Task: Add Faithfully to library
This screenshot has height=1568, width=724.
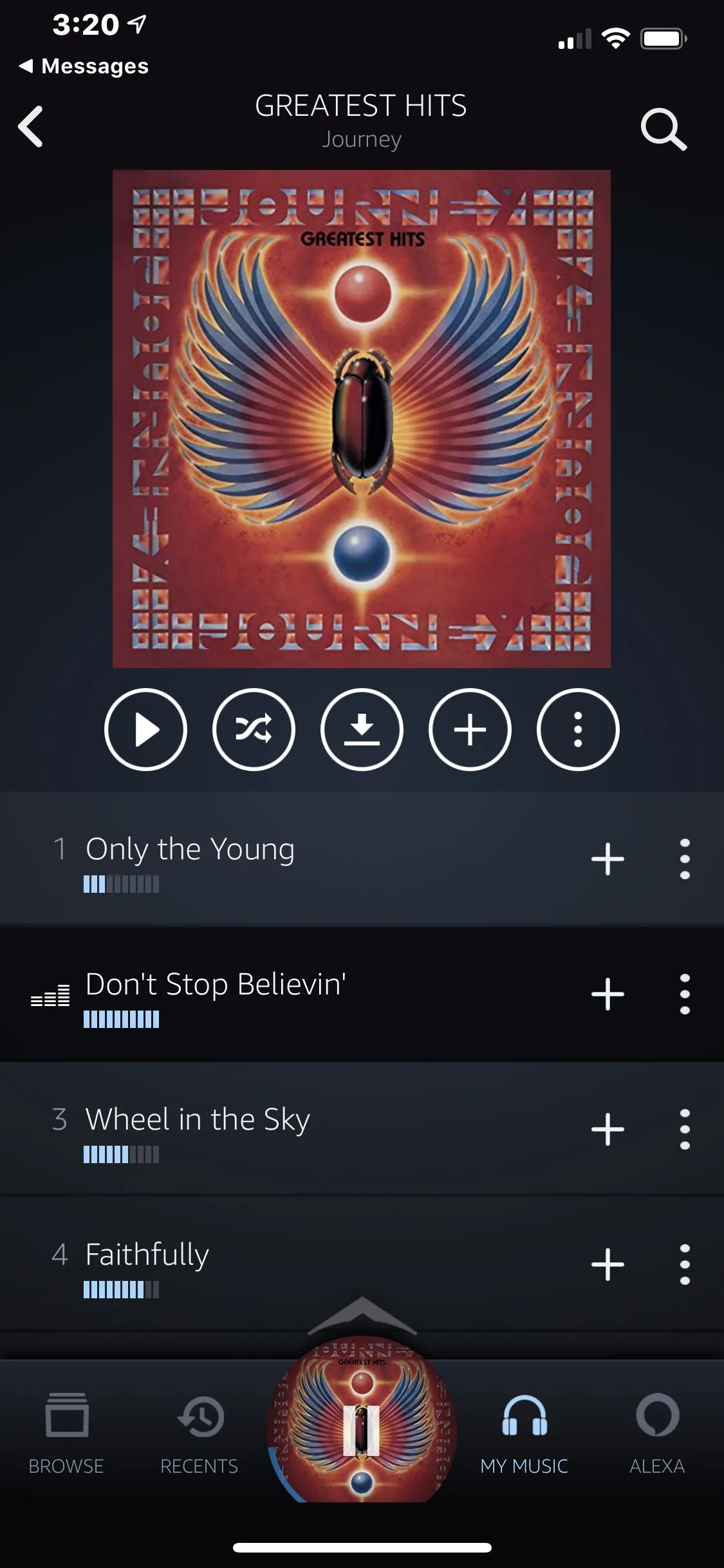Action: [608, 1264]
